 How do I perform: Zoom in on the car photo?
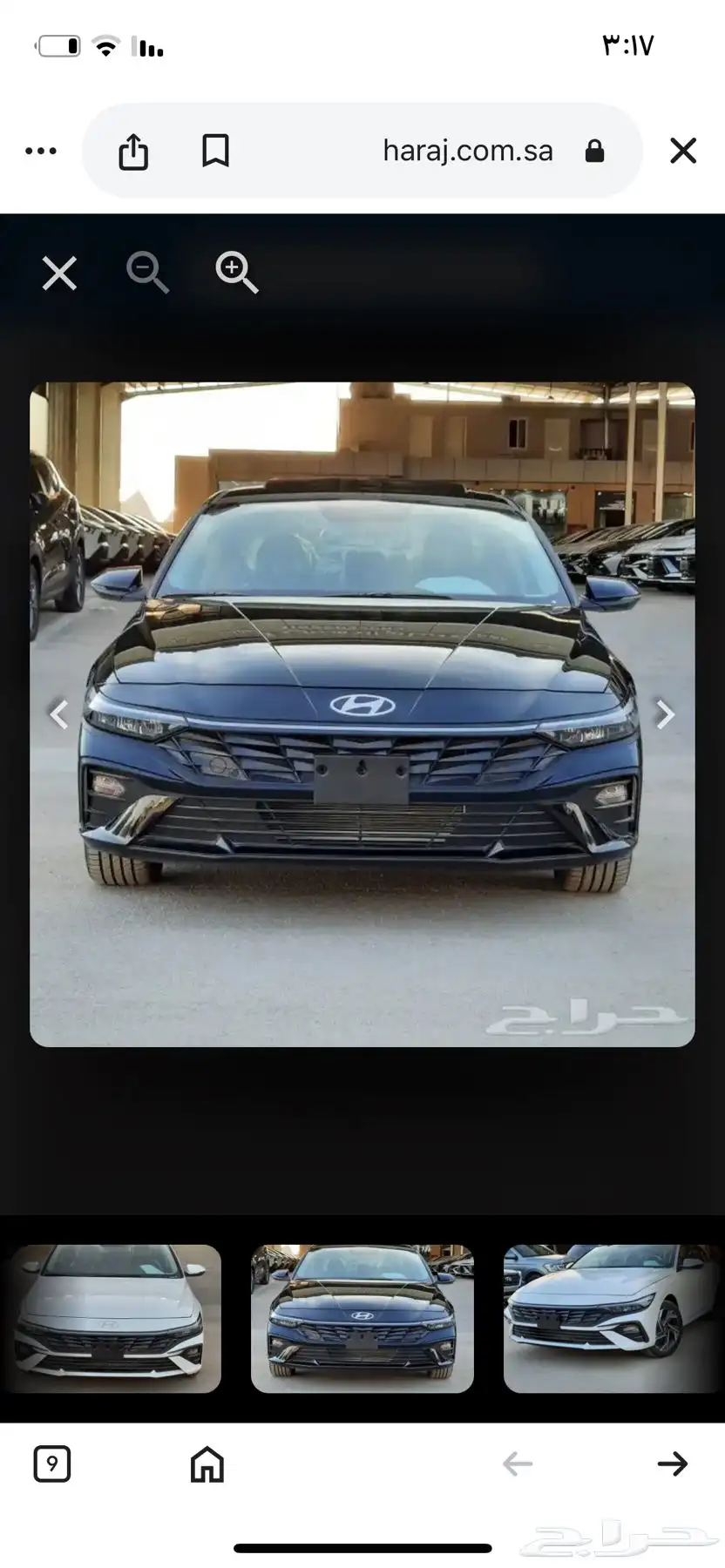[x=237, y=273]
